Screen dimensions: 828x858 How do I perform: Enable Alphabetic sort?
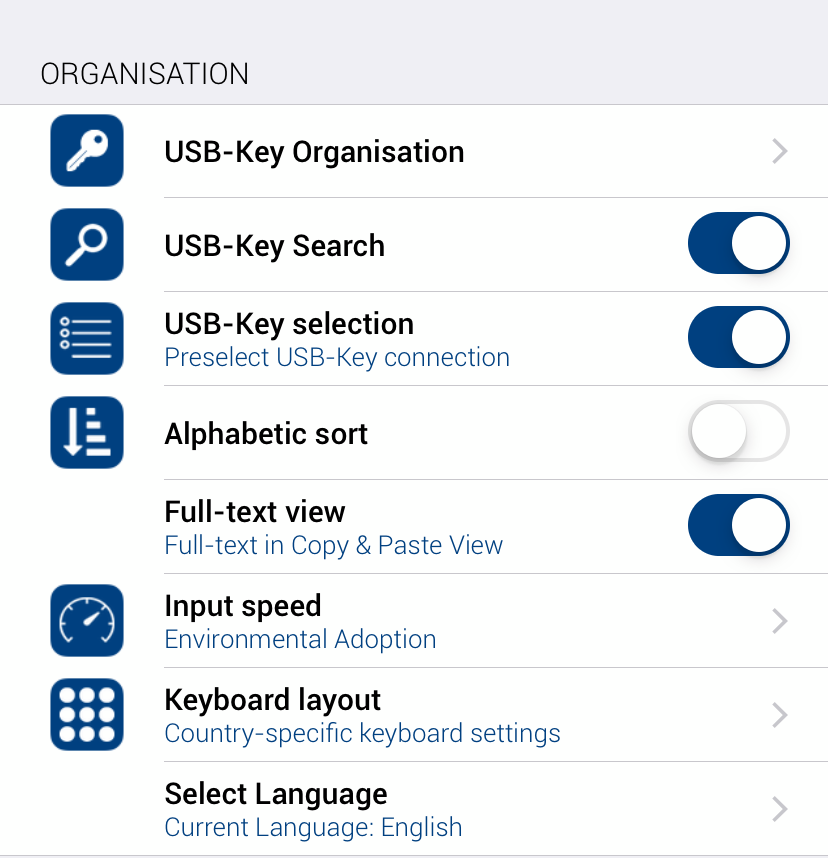click(738, 432)
